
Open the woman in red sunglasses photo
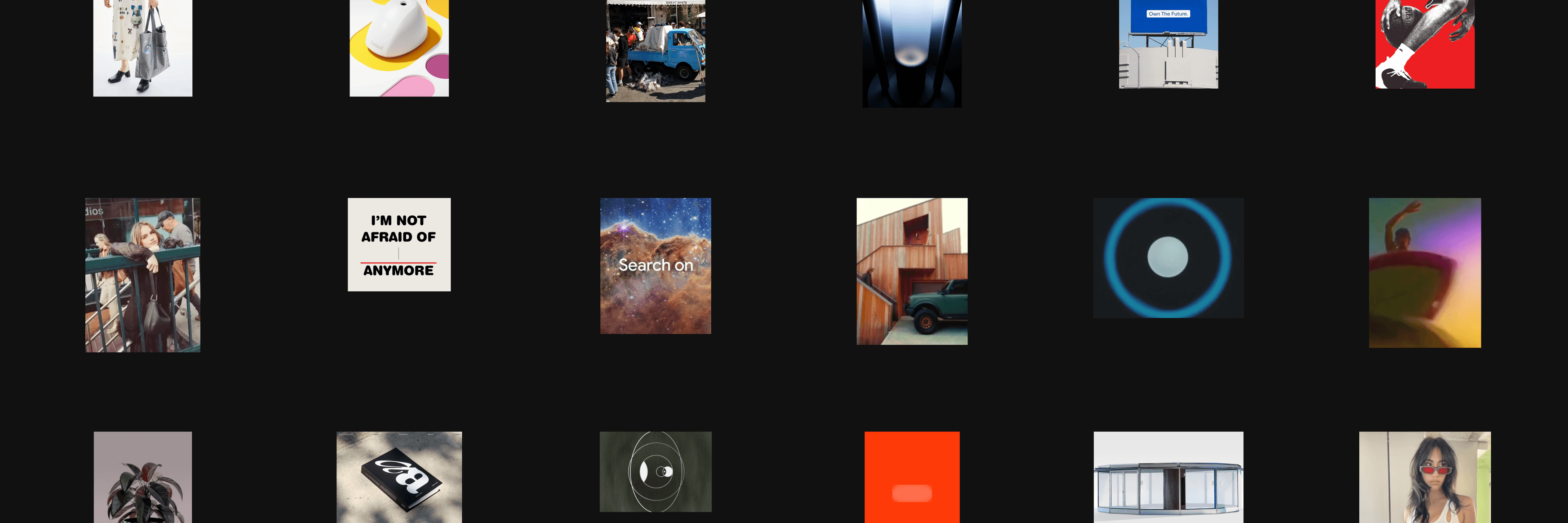pos(1424,477)
